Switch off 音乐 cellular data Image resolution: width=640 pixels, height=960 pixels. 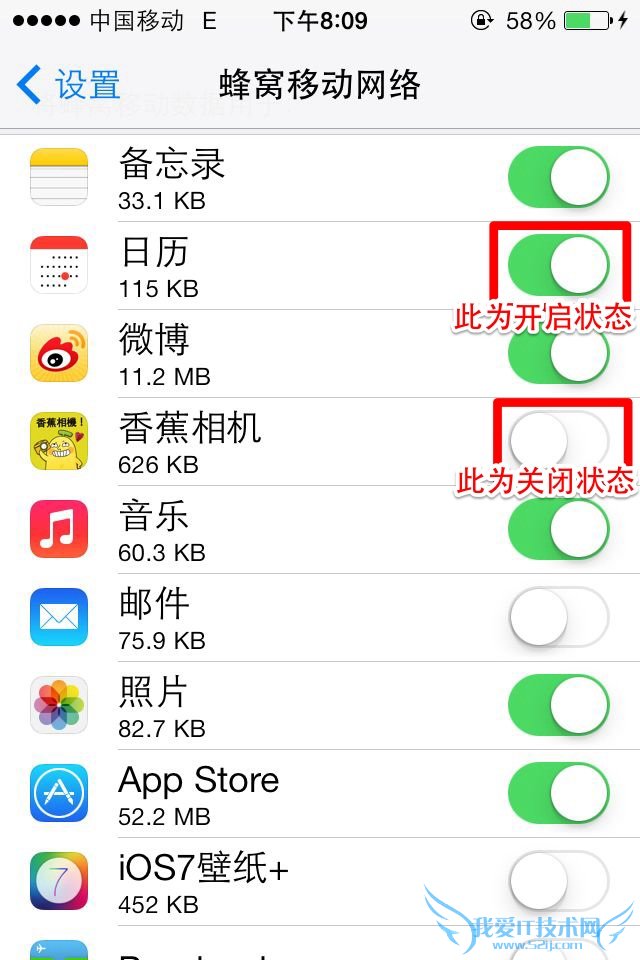tap(558, 529)
